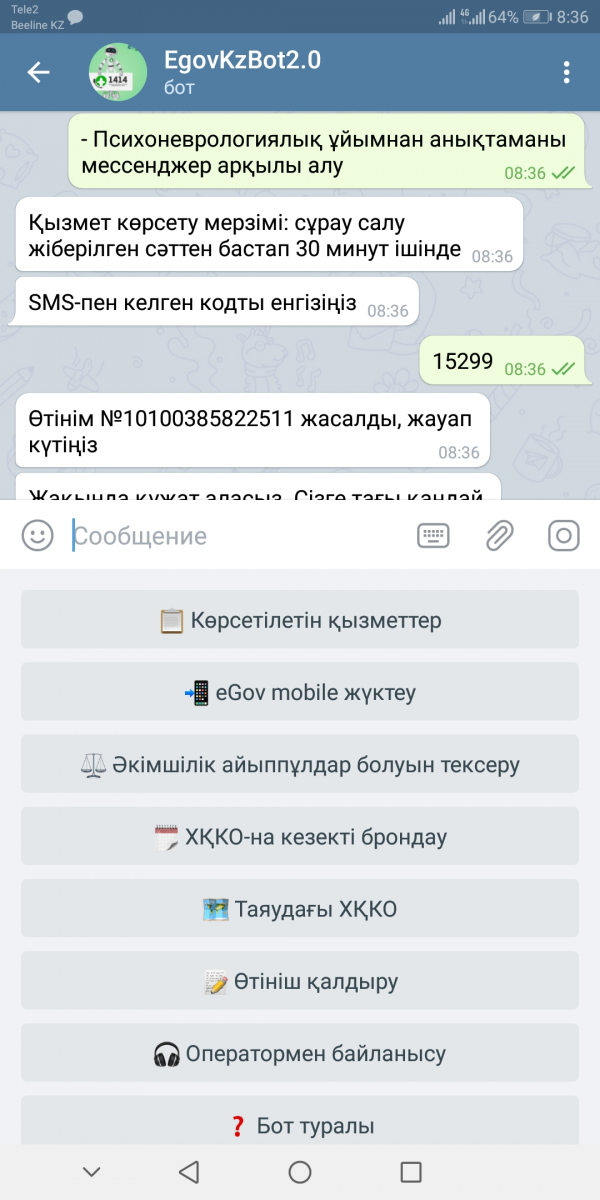Tap Әкімшілік айыппұлдар болуын тексеру
This screenshot has width=600, height=1200.
pyautogui.click(x=300, y=764)
